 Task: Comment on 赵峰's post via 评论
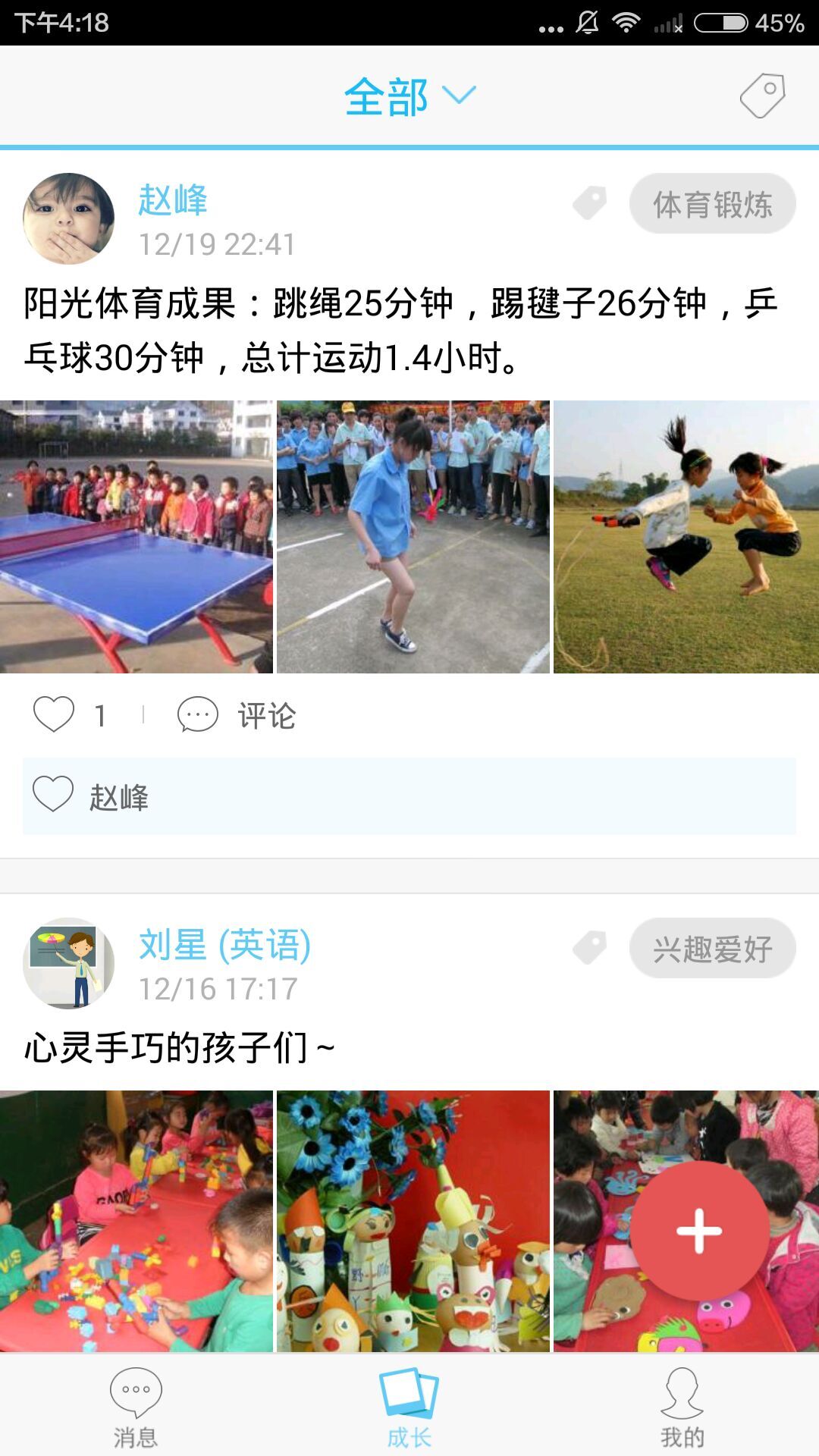pyautogui.click(x=237, y=715)
